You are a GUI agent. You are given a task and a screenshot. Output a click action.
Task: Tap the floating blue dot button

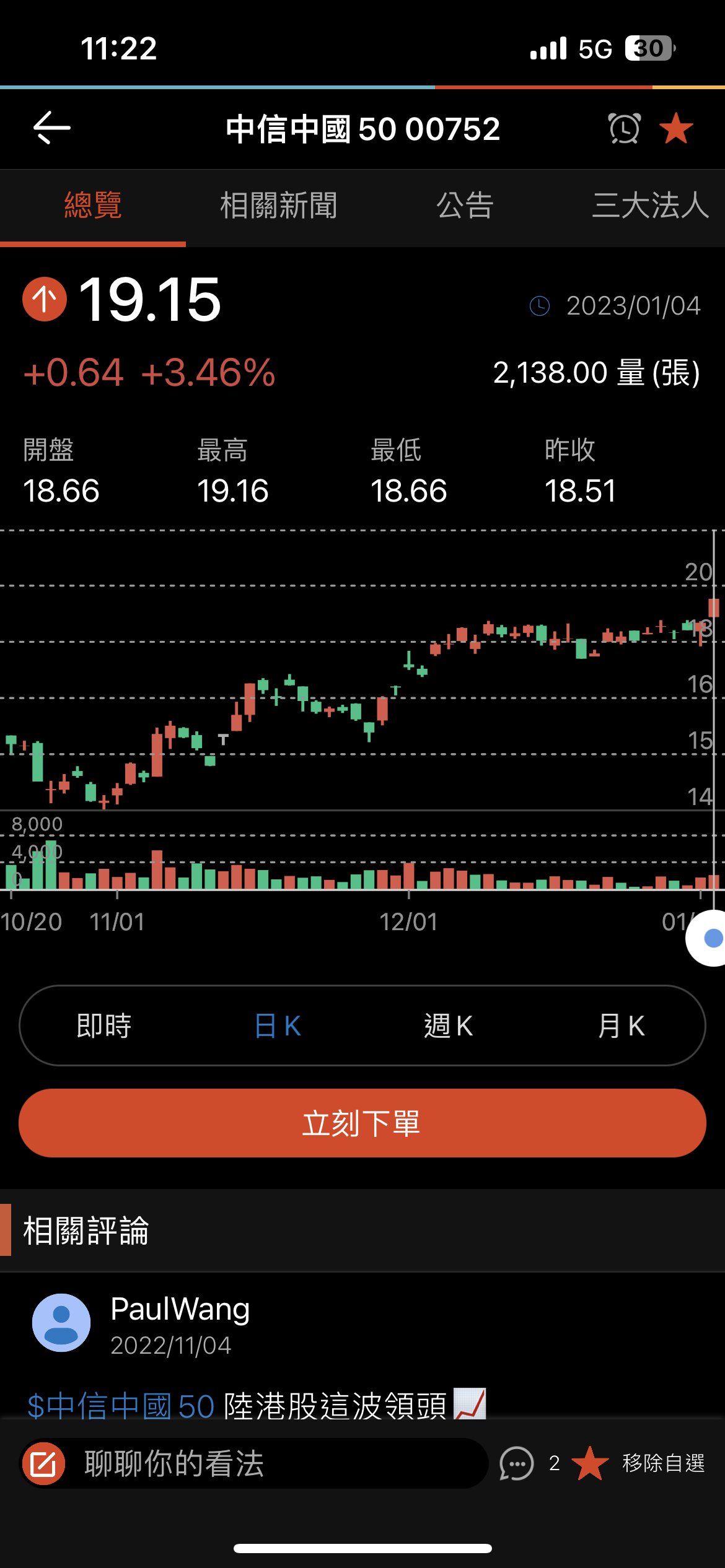click(x=711, y=938)
